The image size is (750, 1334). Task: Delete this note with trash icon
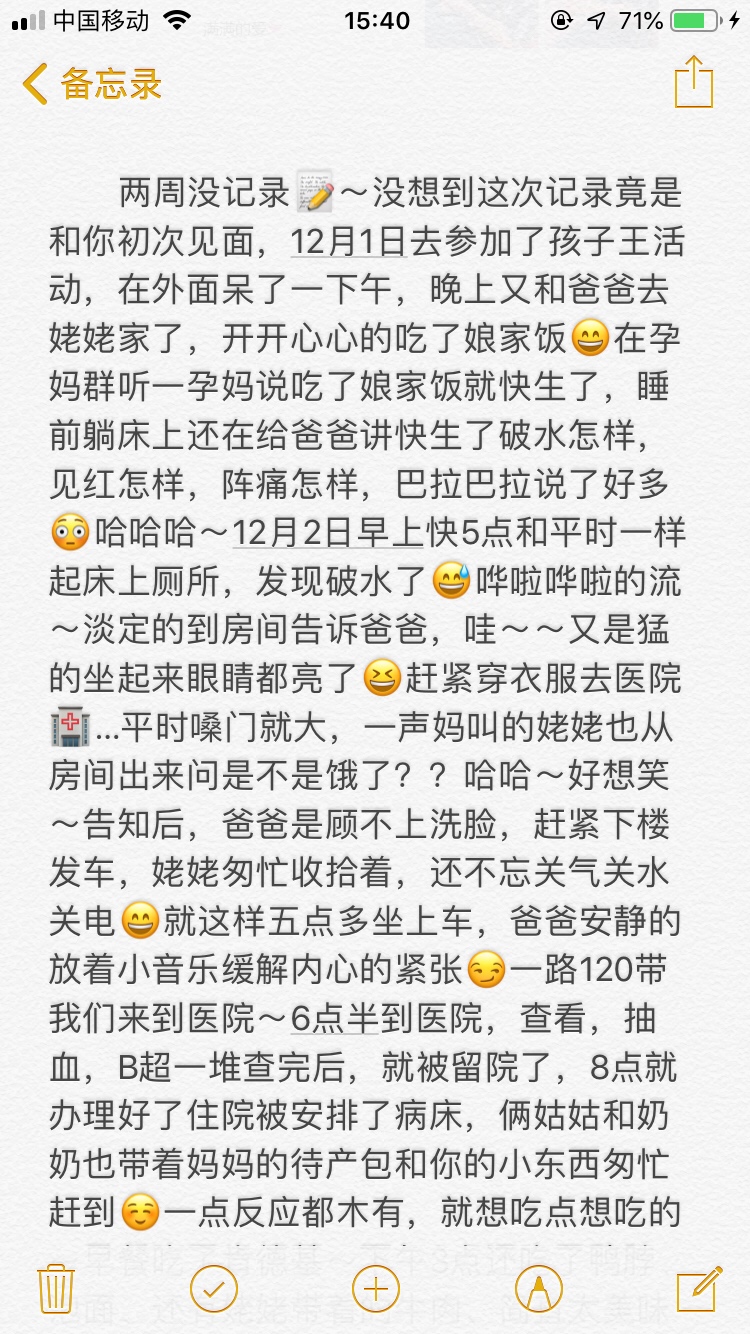[56, 1288]
